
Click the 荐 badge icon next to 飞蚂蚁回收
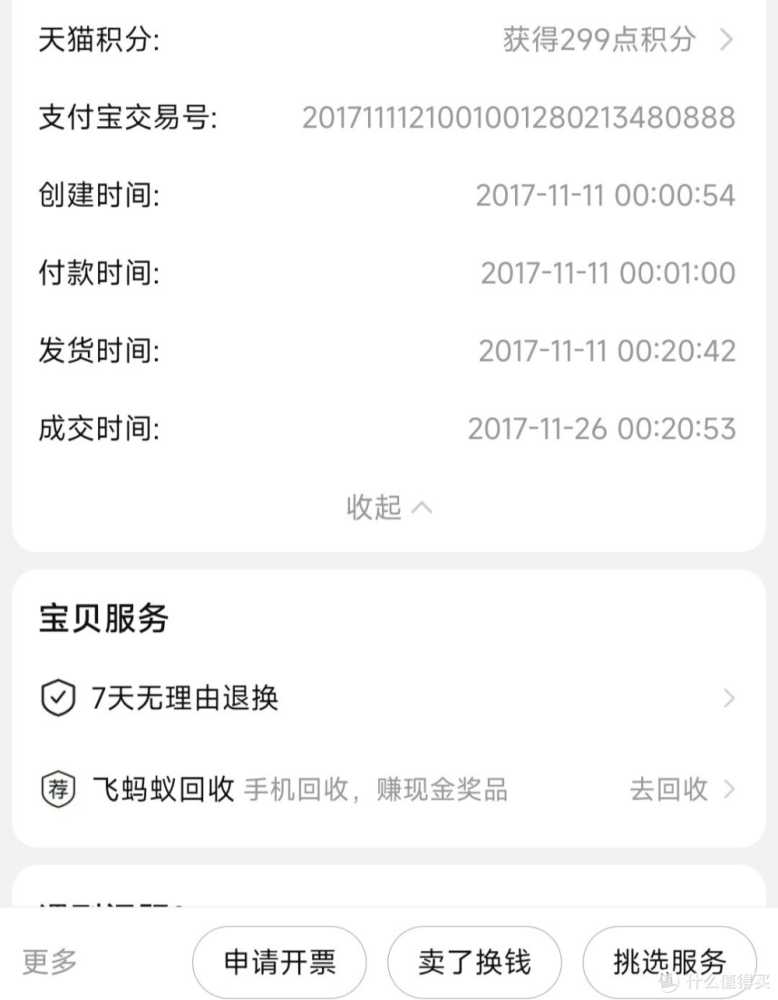pyautogui.click(x=58, y=788)
